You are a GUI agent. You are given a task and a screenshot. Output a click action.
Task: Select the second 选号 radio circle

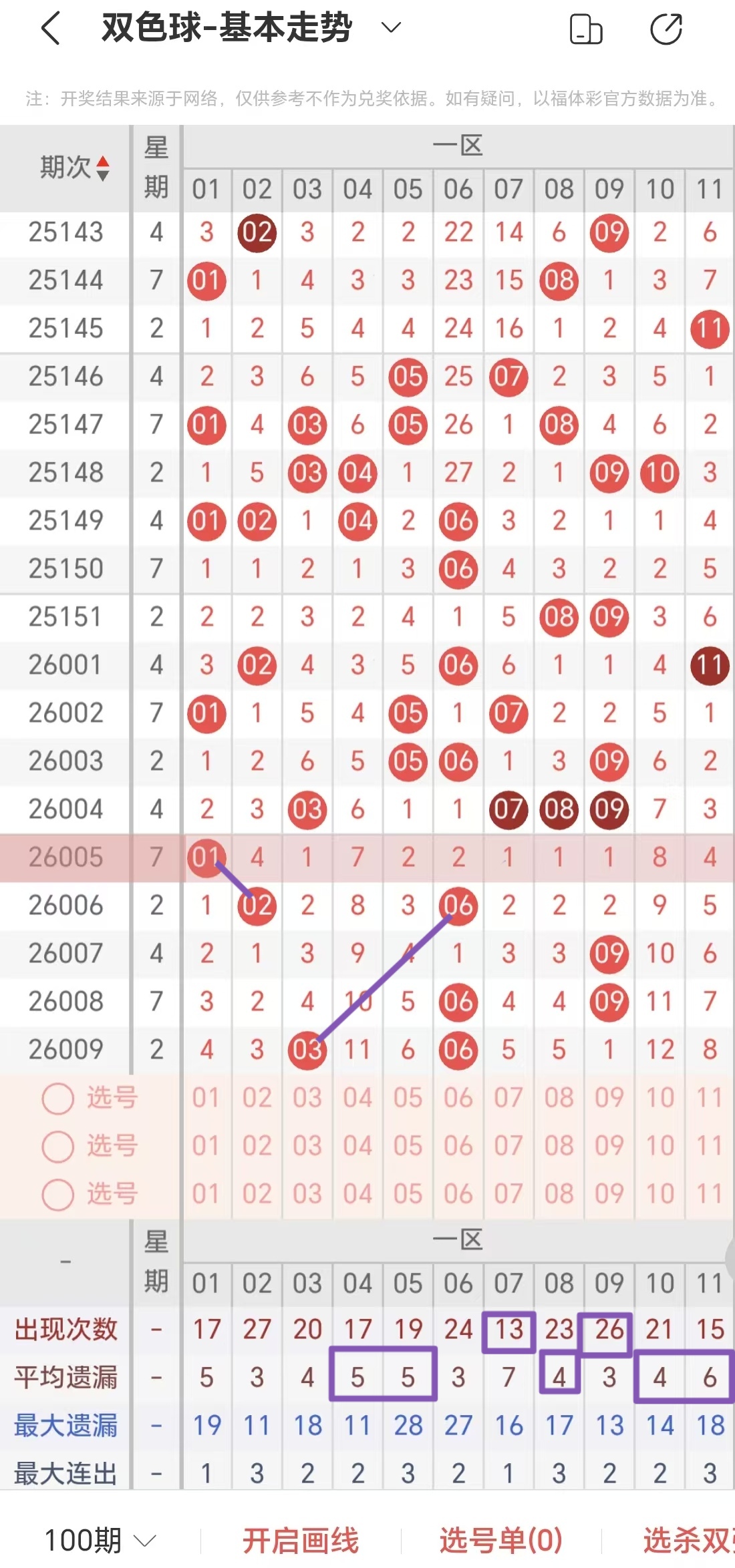57,1146
